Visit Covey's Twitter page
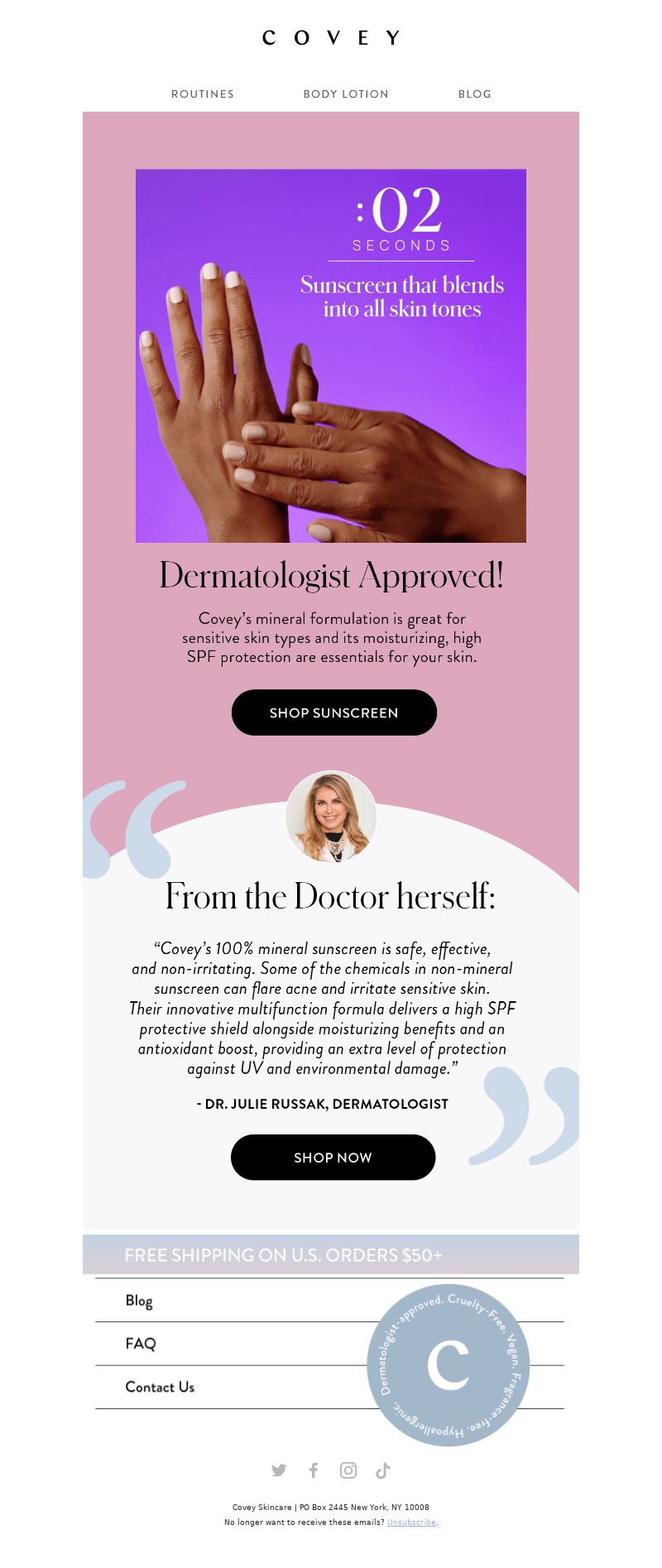 point(279,1470)
